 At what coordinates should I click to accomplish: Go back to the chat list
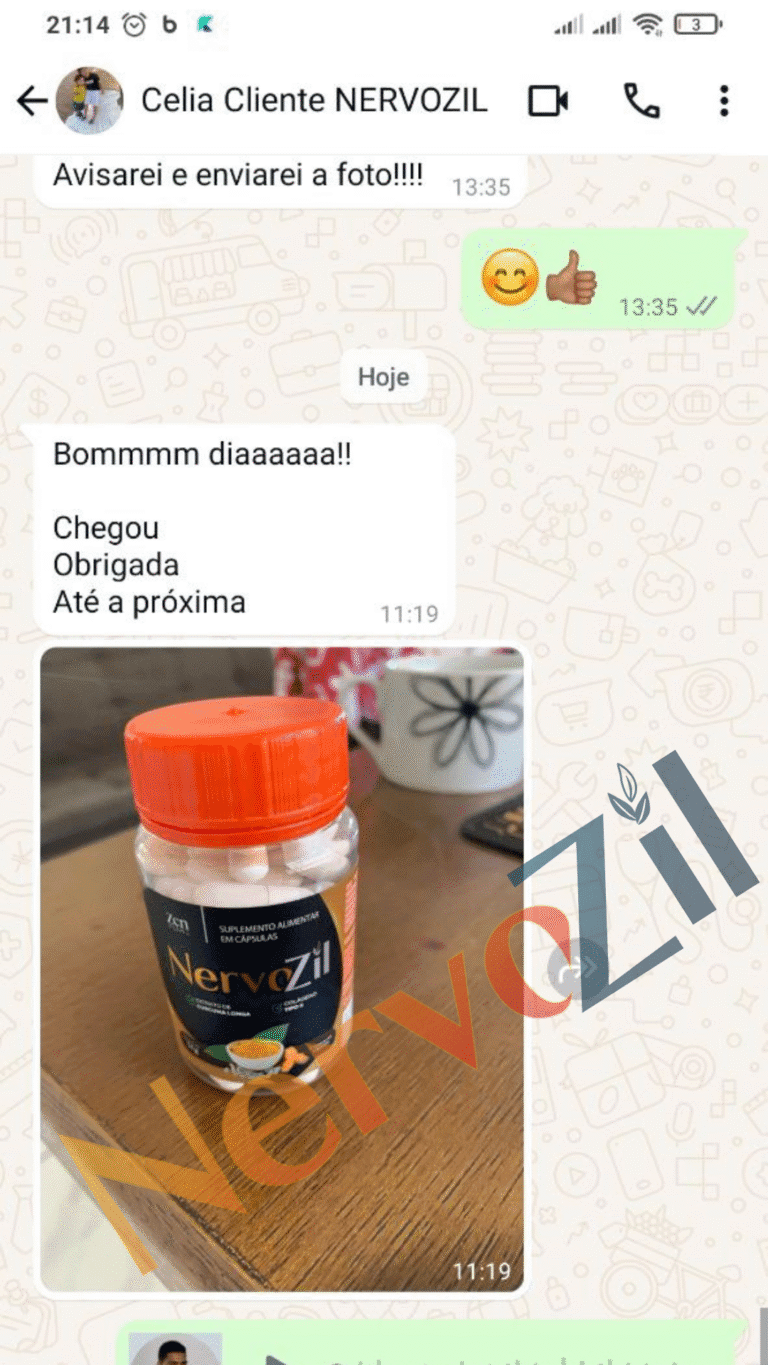tap(32, 101)
